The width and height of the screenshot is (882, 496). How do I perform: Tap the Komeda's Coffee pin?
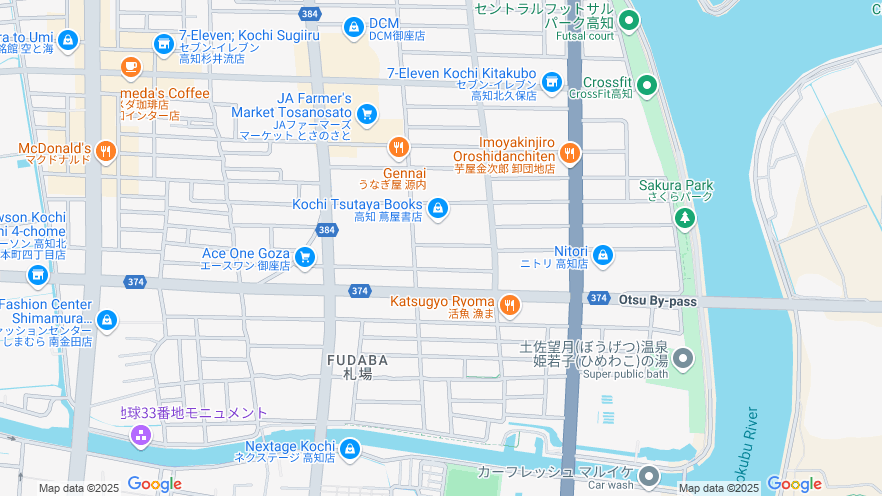click(130, 67)
